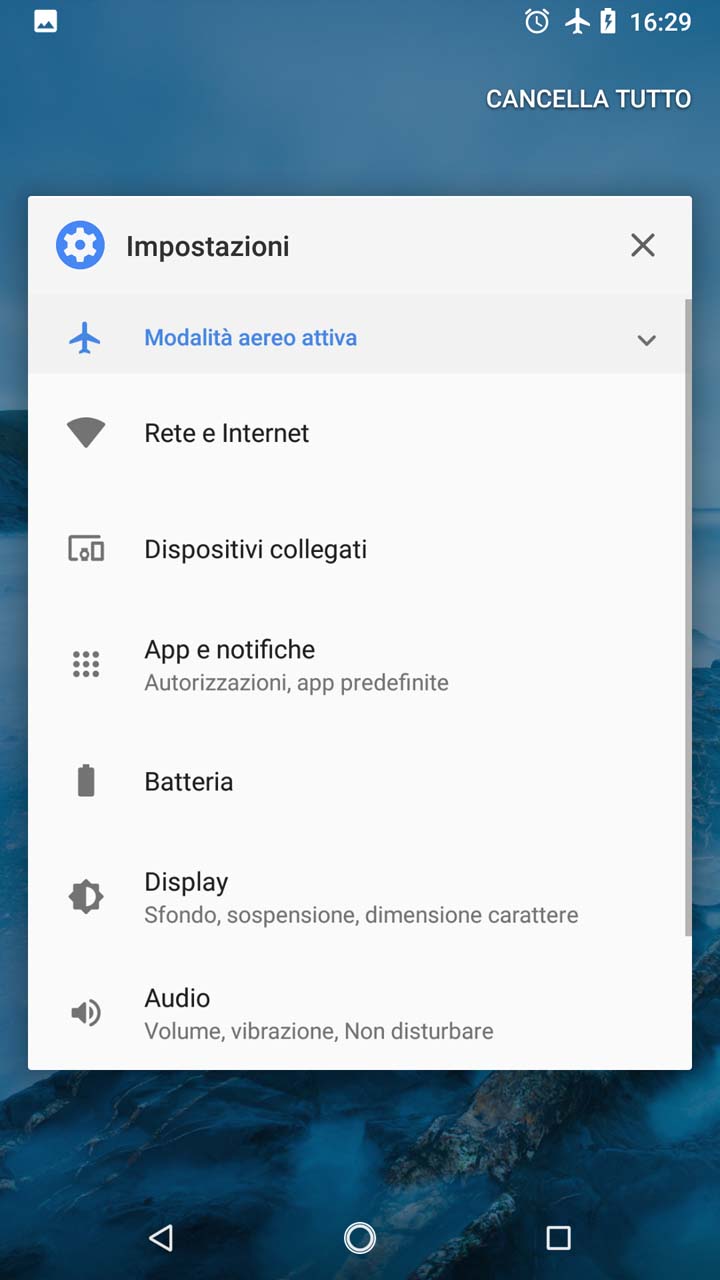The width and height of the screenshot is (720, 1280).
Task: Open Batteria settings
Action: point(357,781)
